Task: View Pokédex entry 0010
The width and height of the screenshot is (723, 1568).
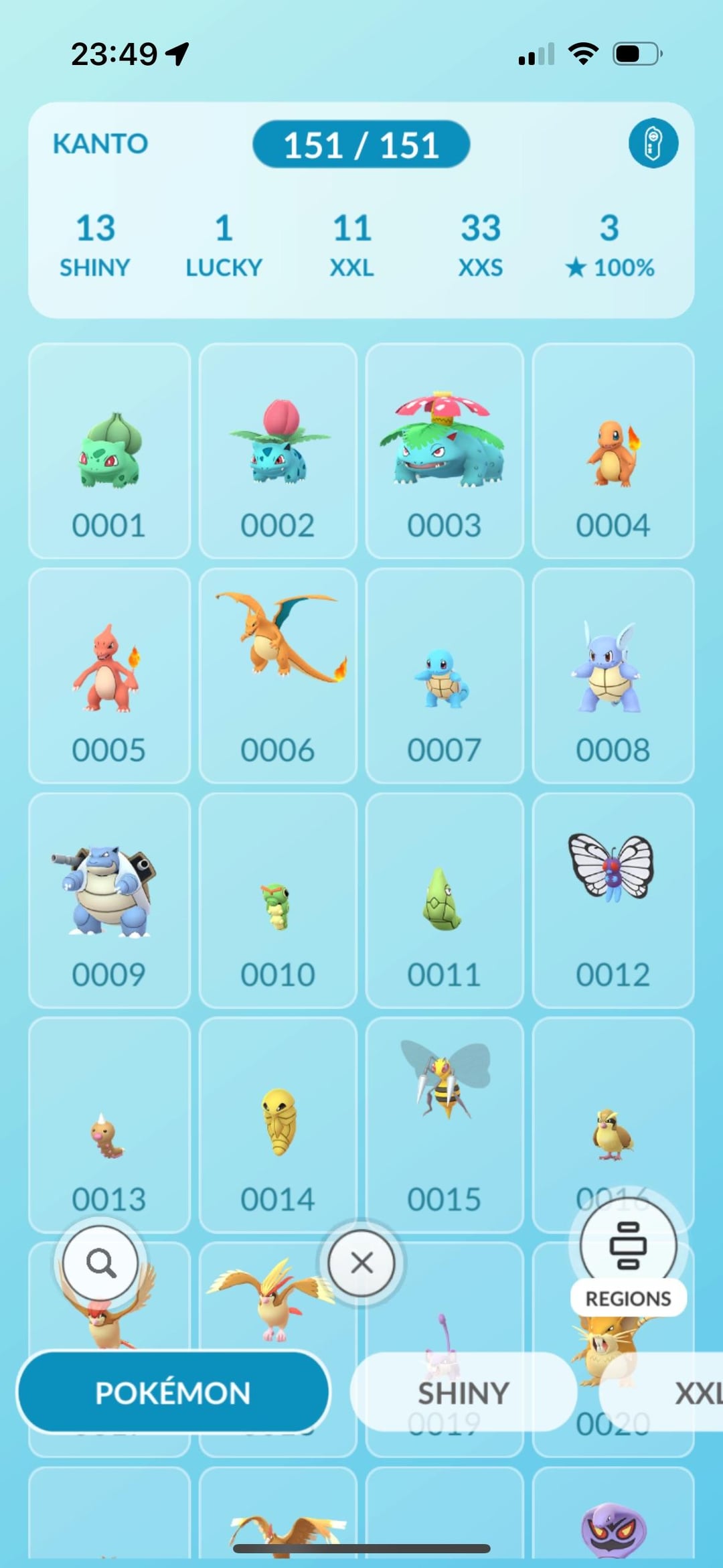Action: [278, 900]
